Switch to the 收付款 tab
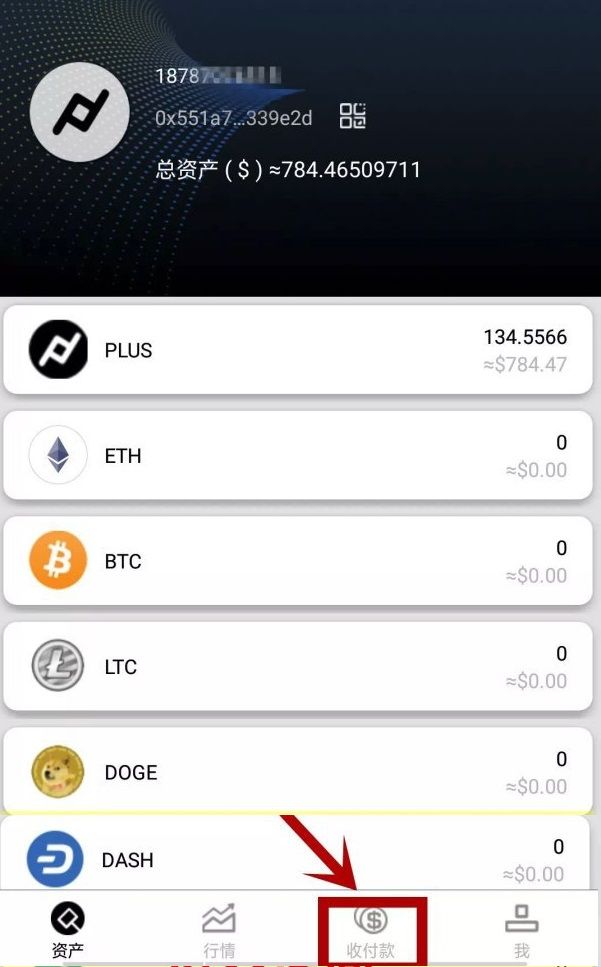The image size is (601, 967). point(371,930)
